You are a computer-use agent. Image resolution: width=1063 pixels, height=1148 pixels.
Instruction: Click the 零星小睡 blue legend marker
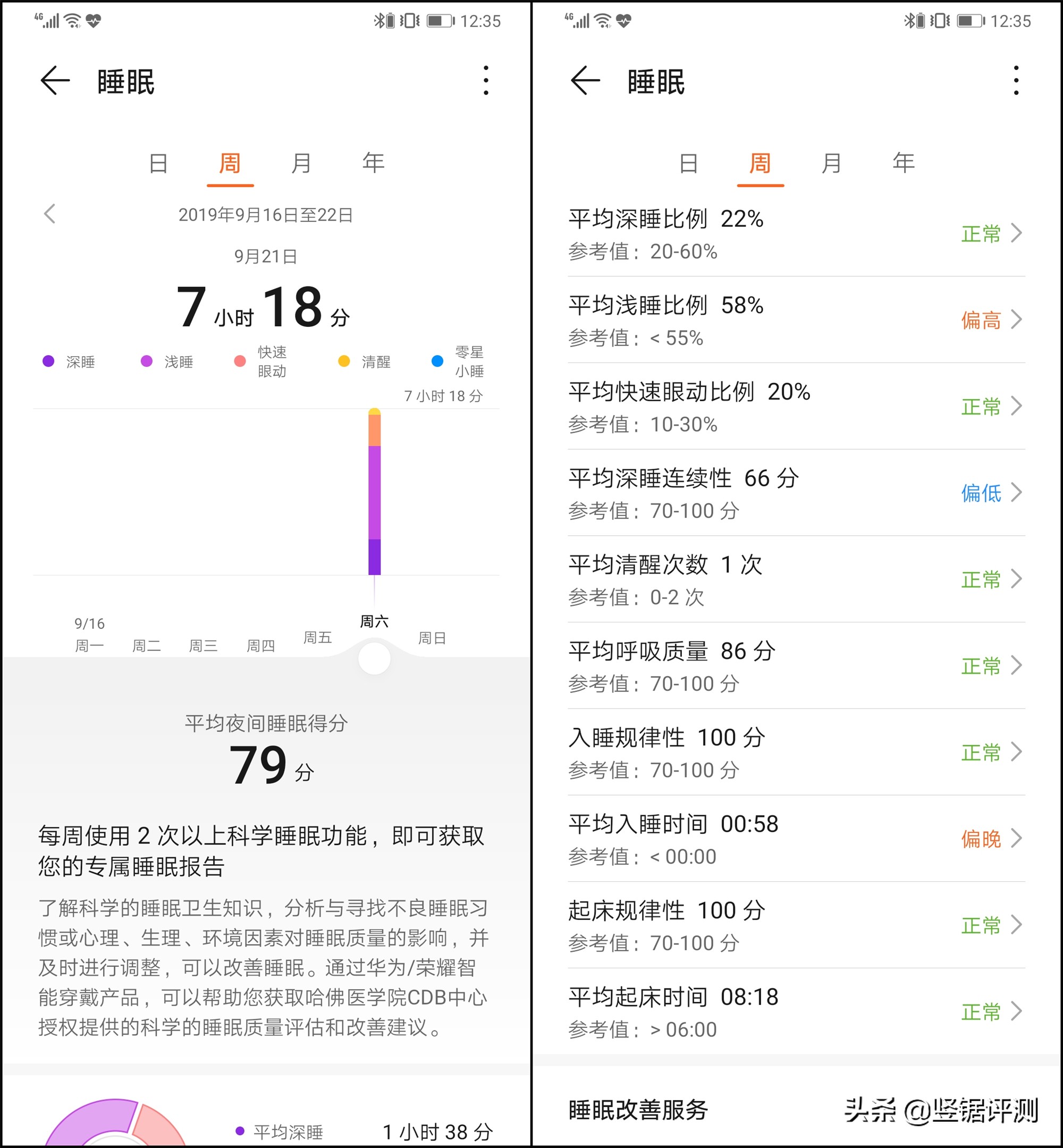point(438,361)
